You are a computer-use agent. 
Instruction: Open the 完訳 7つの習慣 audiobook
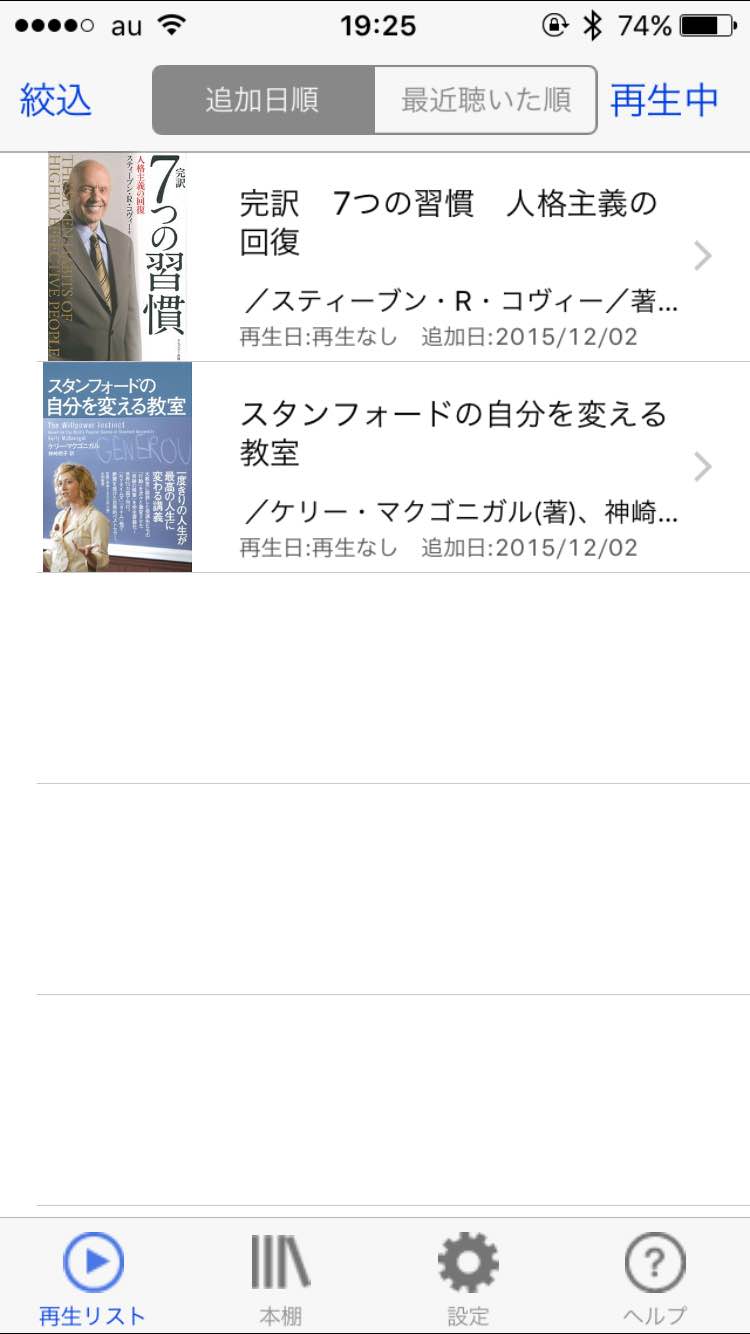pyautogui.click(x=375, y=257)
